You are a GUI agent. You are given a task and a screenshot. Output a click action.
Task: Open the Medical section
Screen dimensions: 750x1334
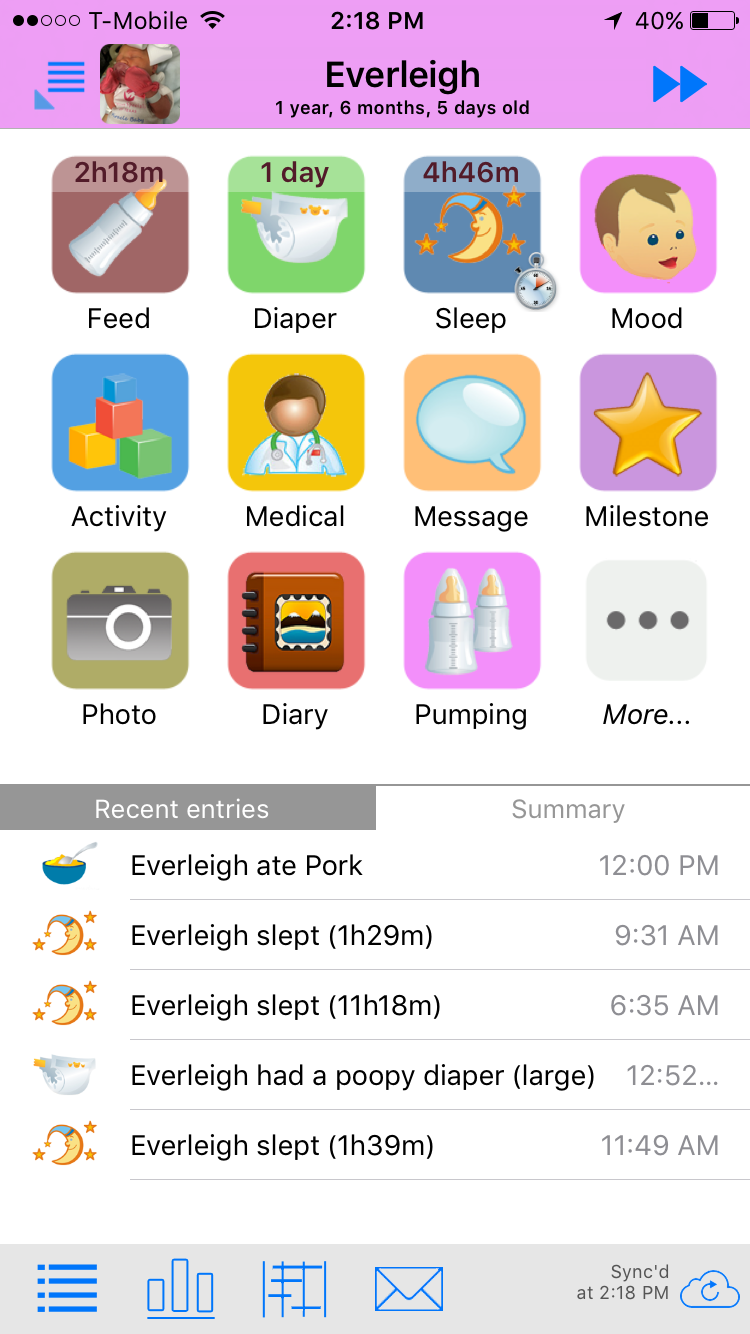296,423
